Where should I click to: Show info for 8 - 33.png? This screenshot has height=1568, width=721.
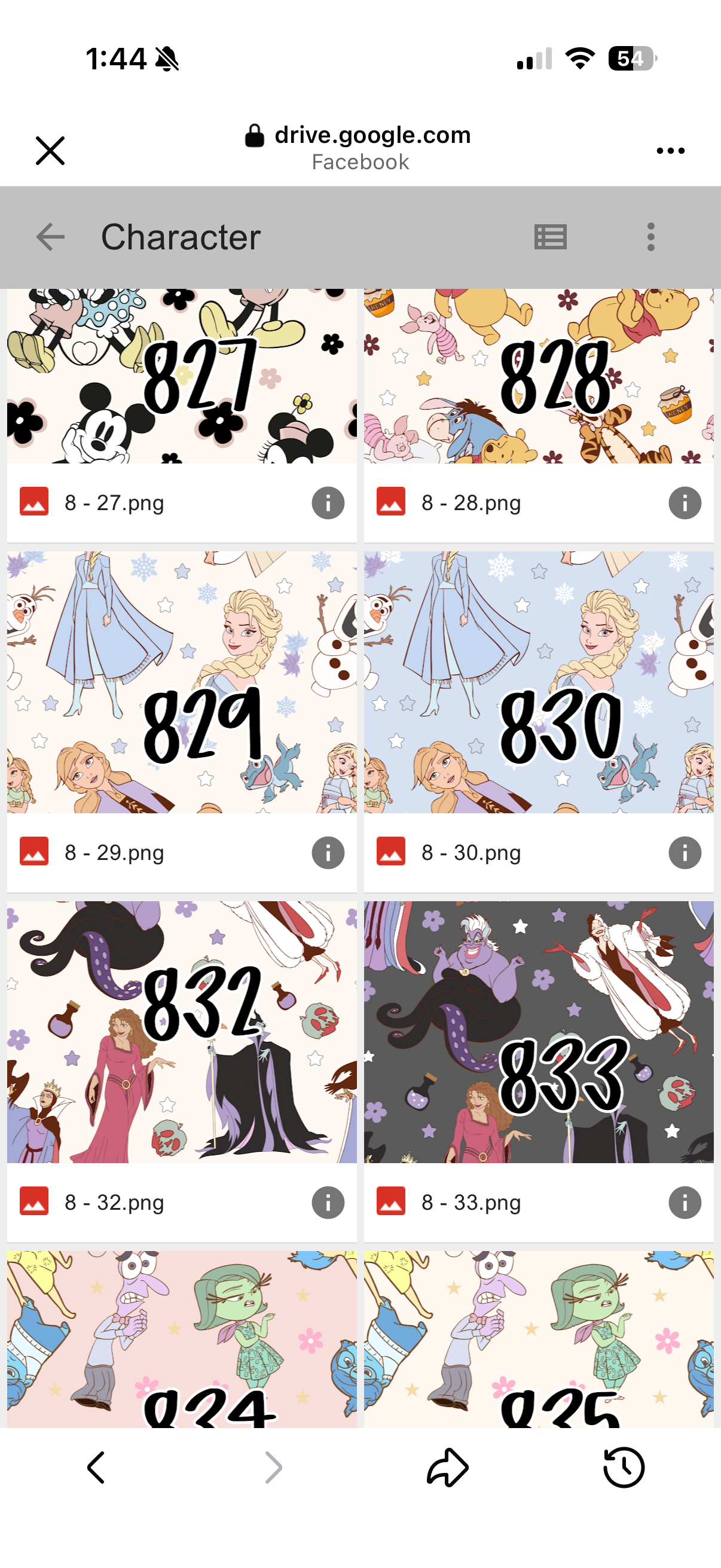pyautogui.click(x=685, y=1203)
